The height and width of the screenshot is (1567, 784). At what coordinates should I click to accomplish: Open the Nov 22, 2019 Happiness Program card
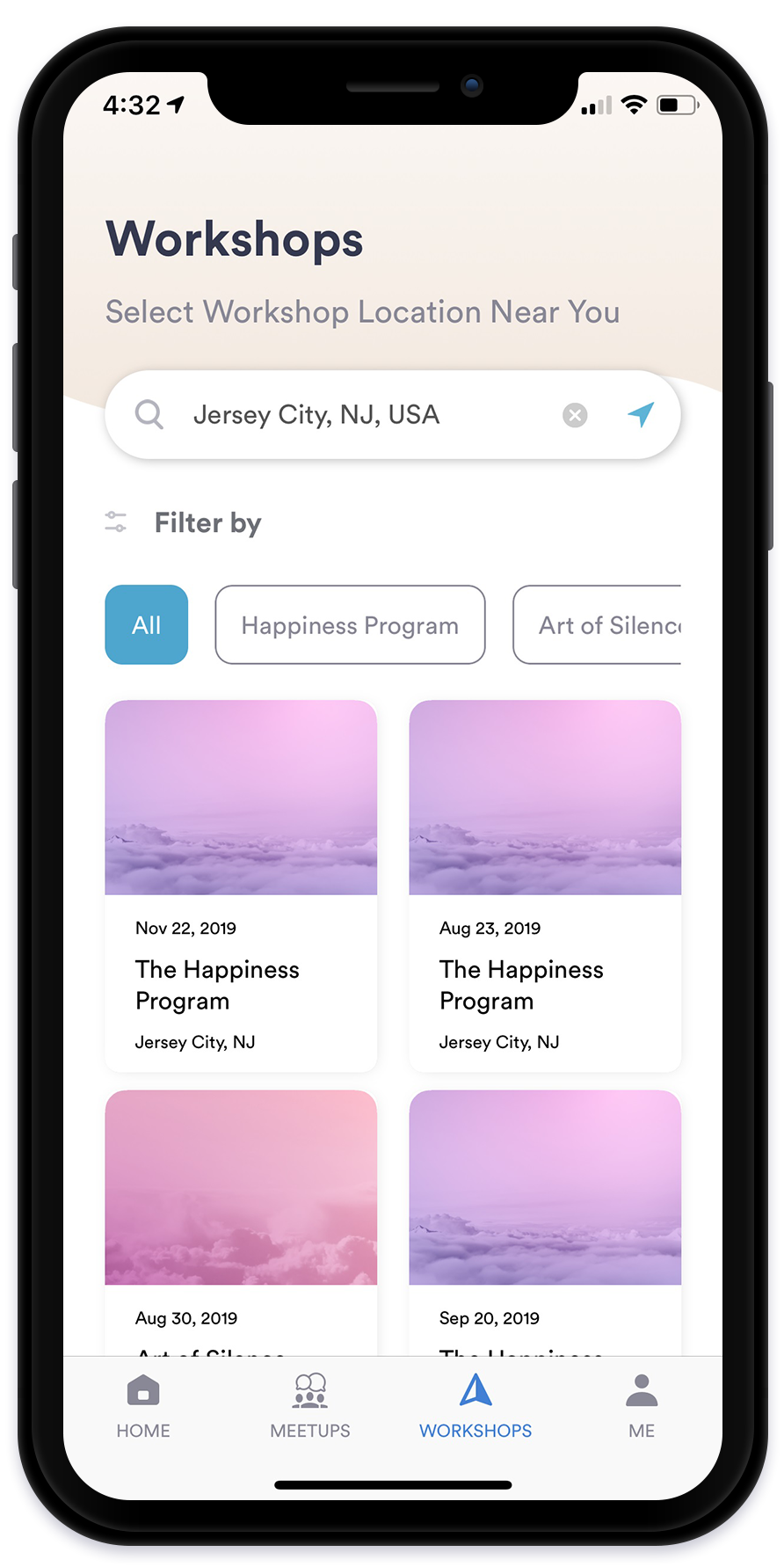click(241, 885)
